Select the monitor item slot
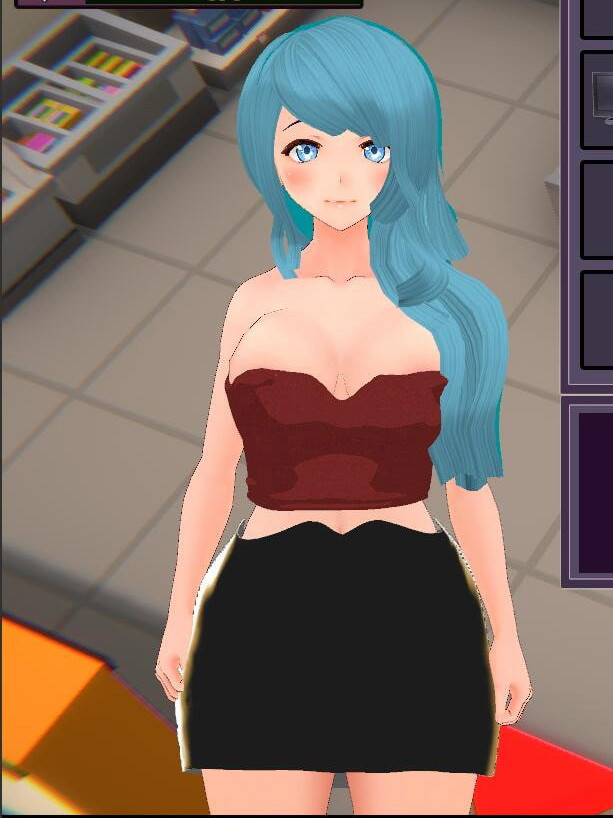 click(x=600, y=97)
